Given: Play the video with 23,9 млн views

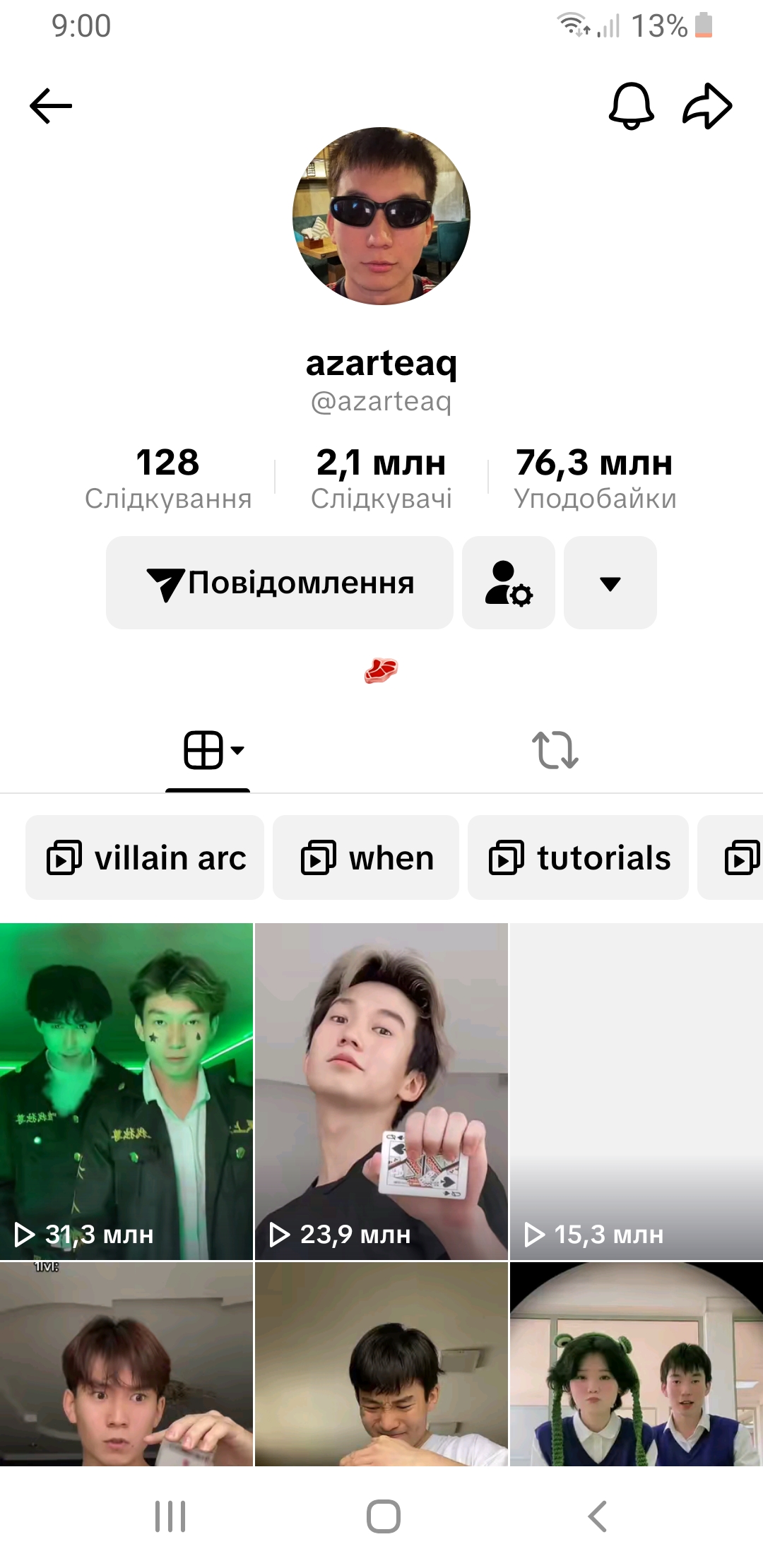Looking at the screenshot, I should click(381, 1091).
